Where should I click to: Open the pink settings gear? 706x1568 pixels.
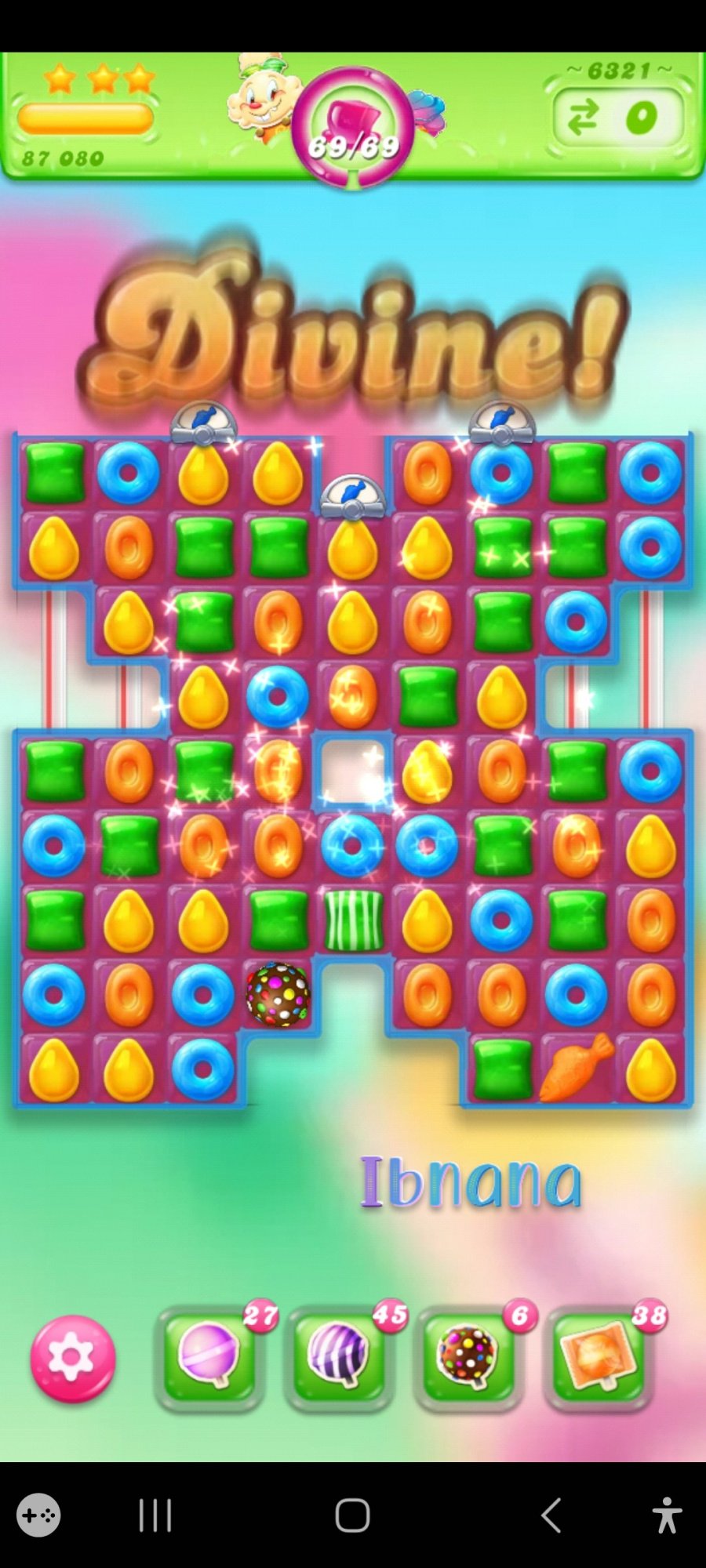[x=73, y=1359]
